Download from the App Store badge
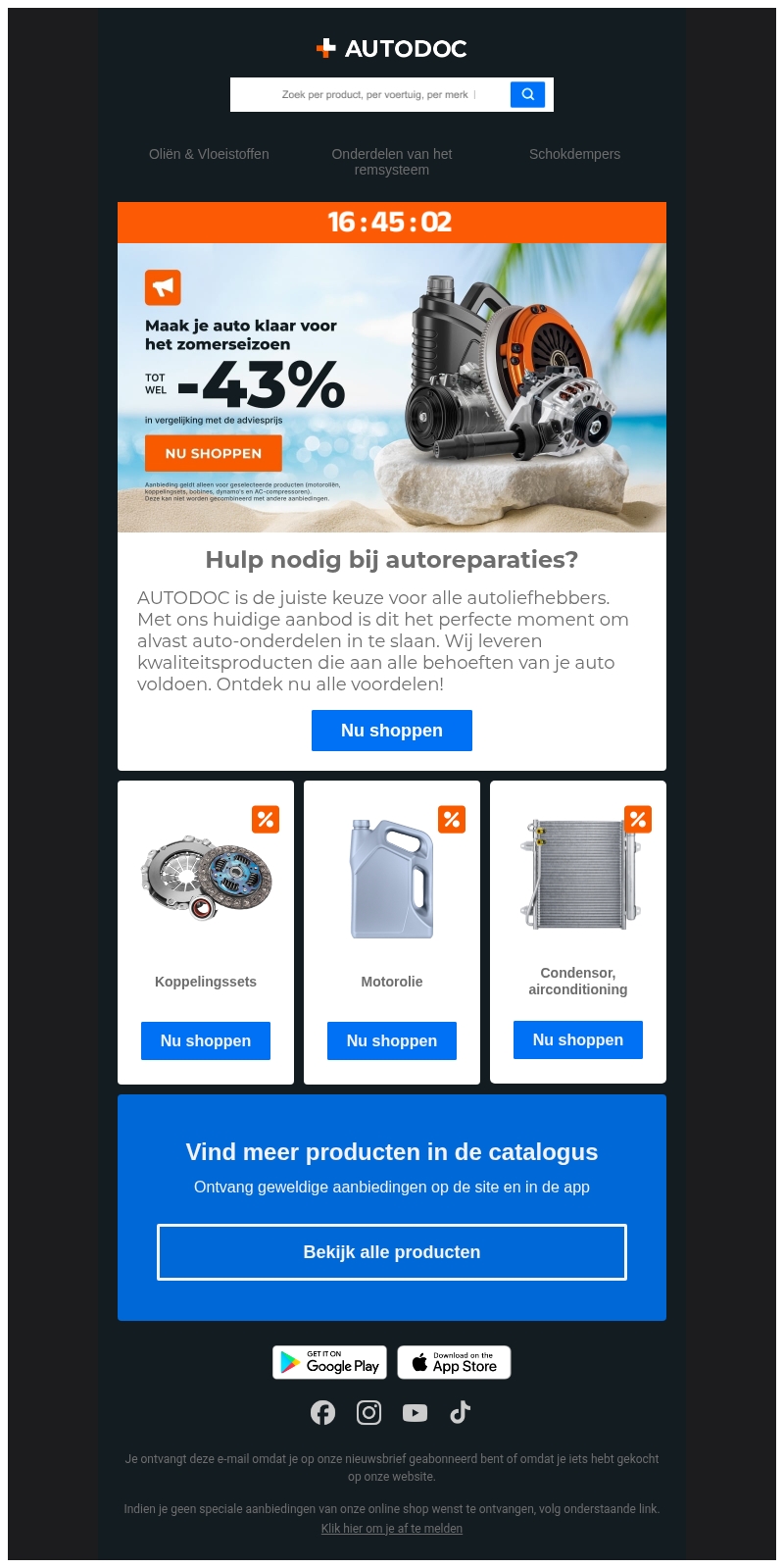Image resolution: width=784 pixels, height=1568 pixels. (454, 1362)
